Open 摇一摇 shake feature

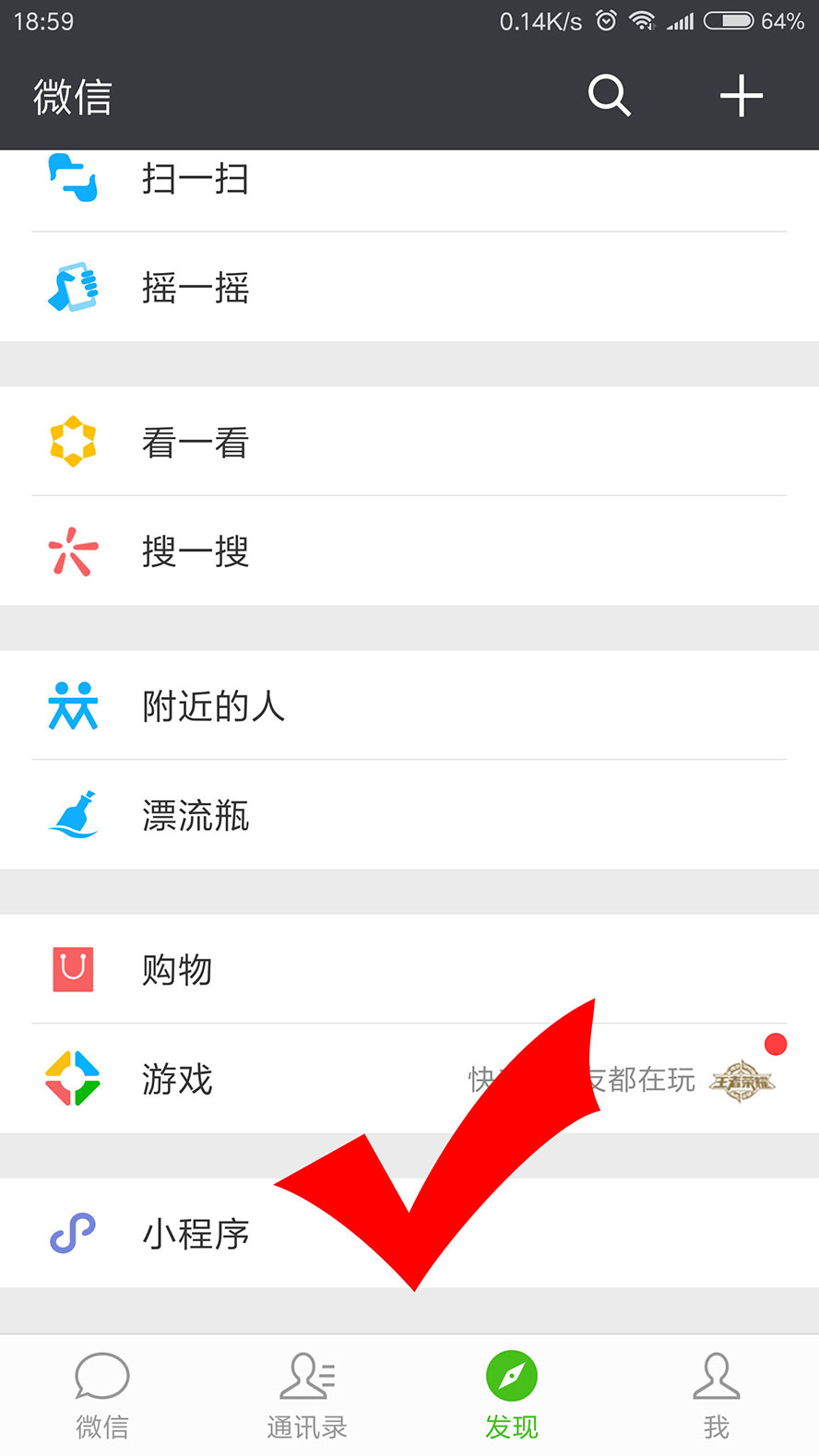tap(196, 288)
